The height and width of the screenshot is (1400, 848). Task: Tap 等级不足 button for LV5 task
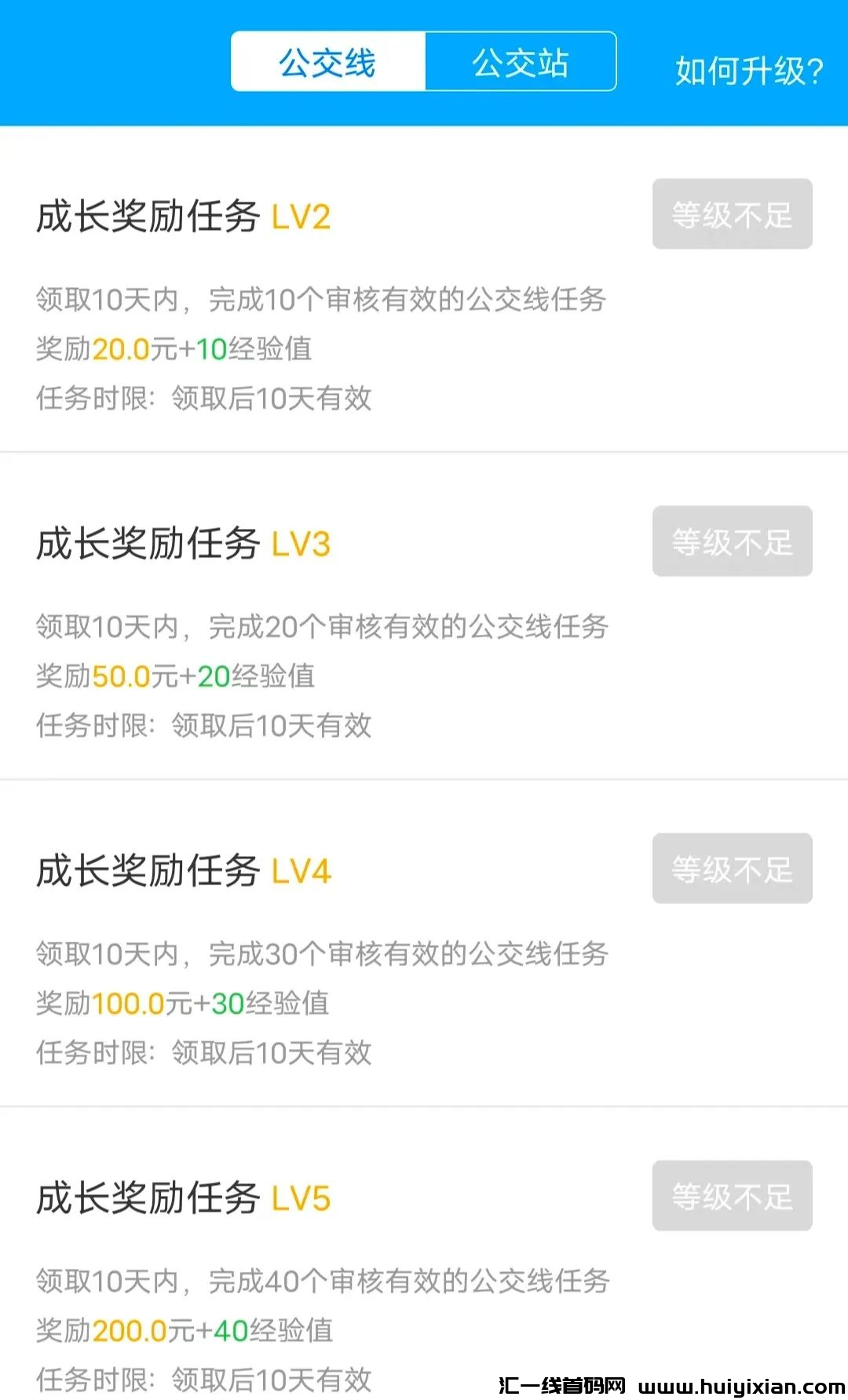tap(732, 1196)
